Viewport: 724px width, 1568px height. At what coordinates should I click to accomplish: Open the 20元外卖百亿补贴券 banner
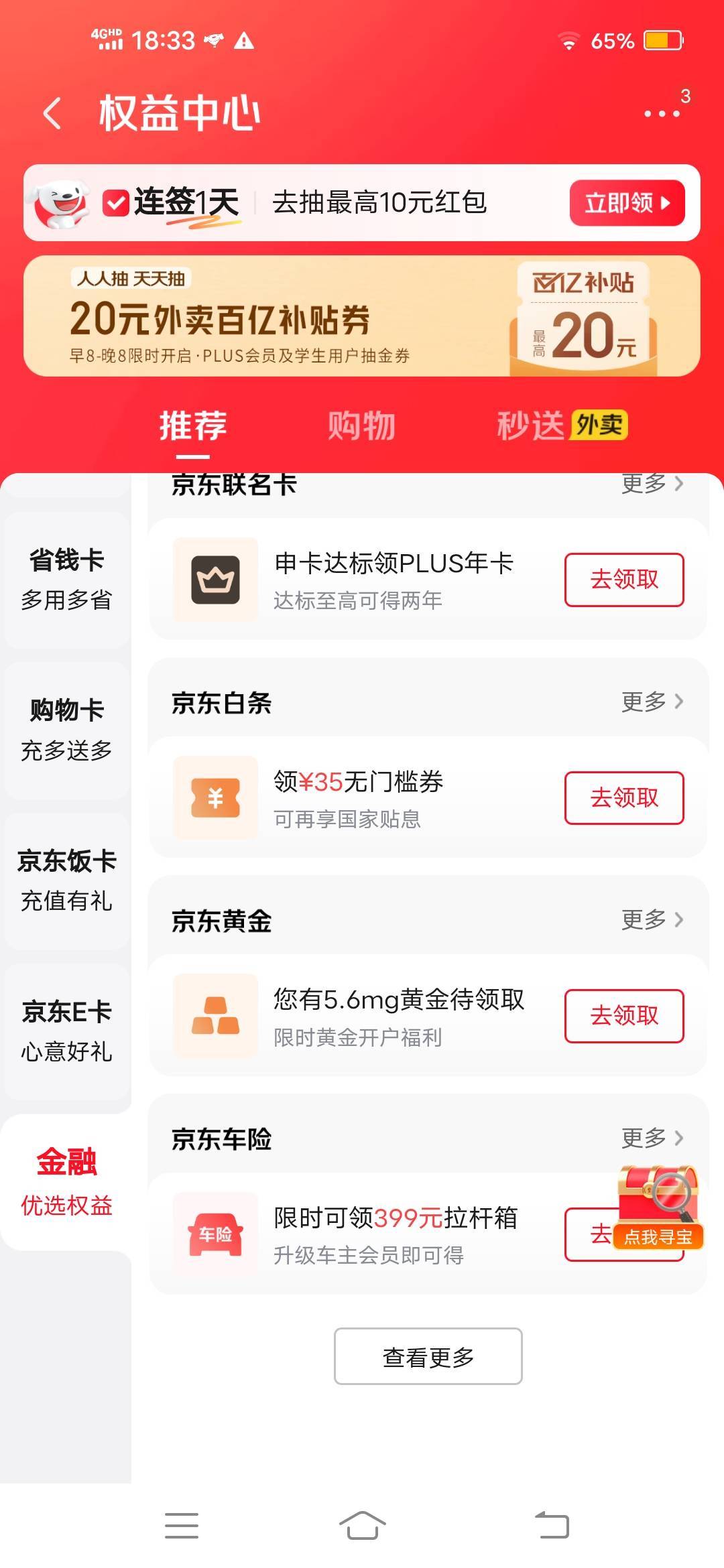(x=362, y=316)
